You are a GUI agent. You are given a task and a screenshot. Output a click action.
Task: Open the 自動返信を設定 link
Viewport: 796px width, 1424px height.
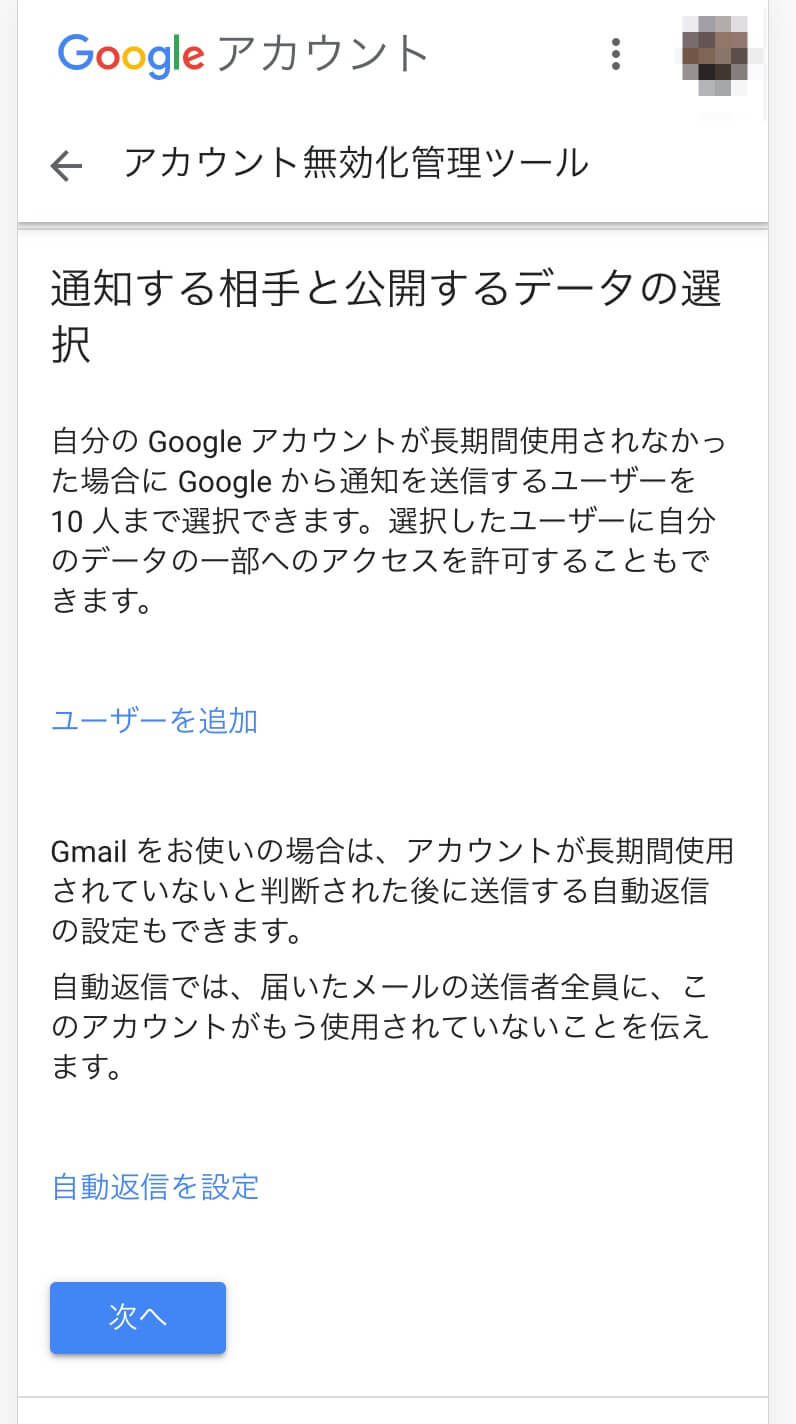pyautogui.click(x=155, y=1187)
